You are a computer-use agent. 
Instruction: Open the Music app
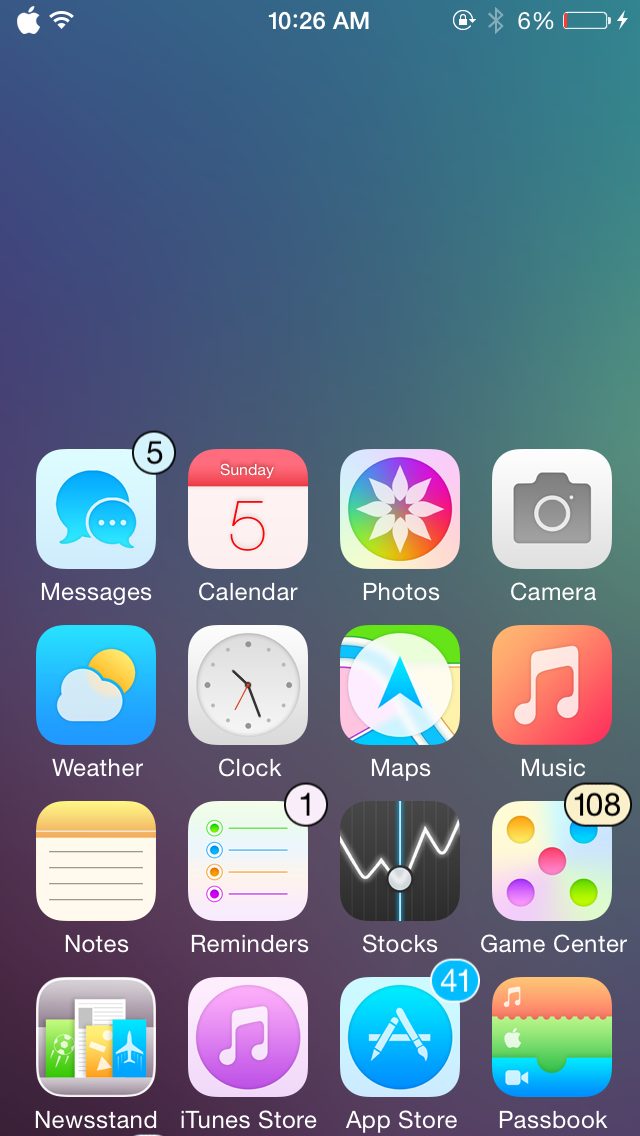click(552, 685)
